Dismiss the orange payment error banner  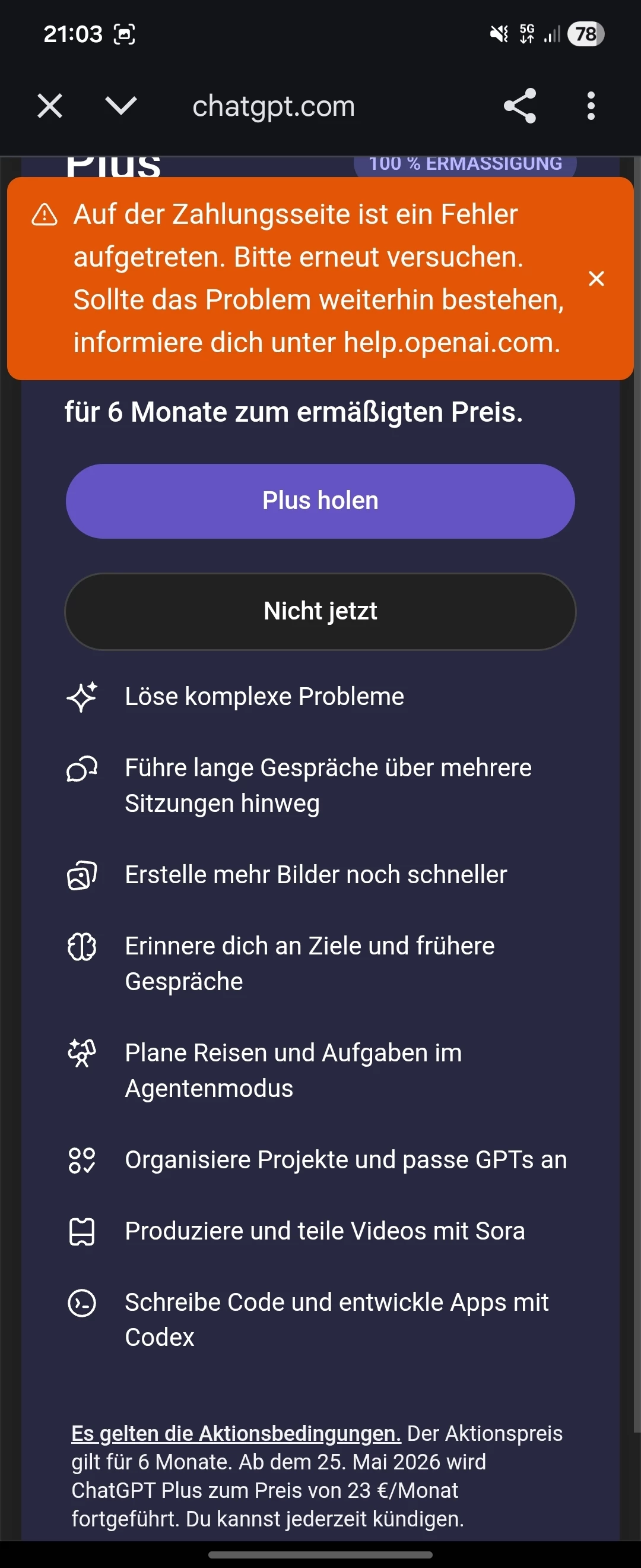(596, 279)
